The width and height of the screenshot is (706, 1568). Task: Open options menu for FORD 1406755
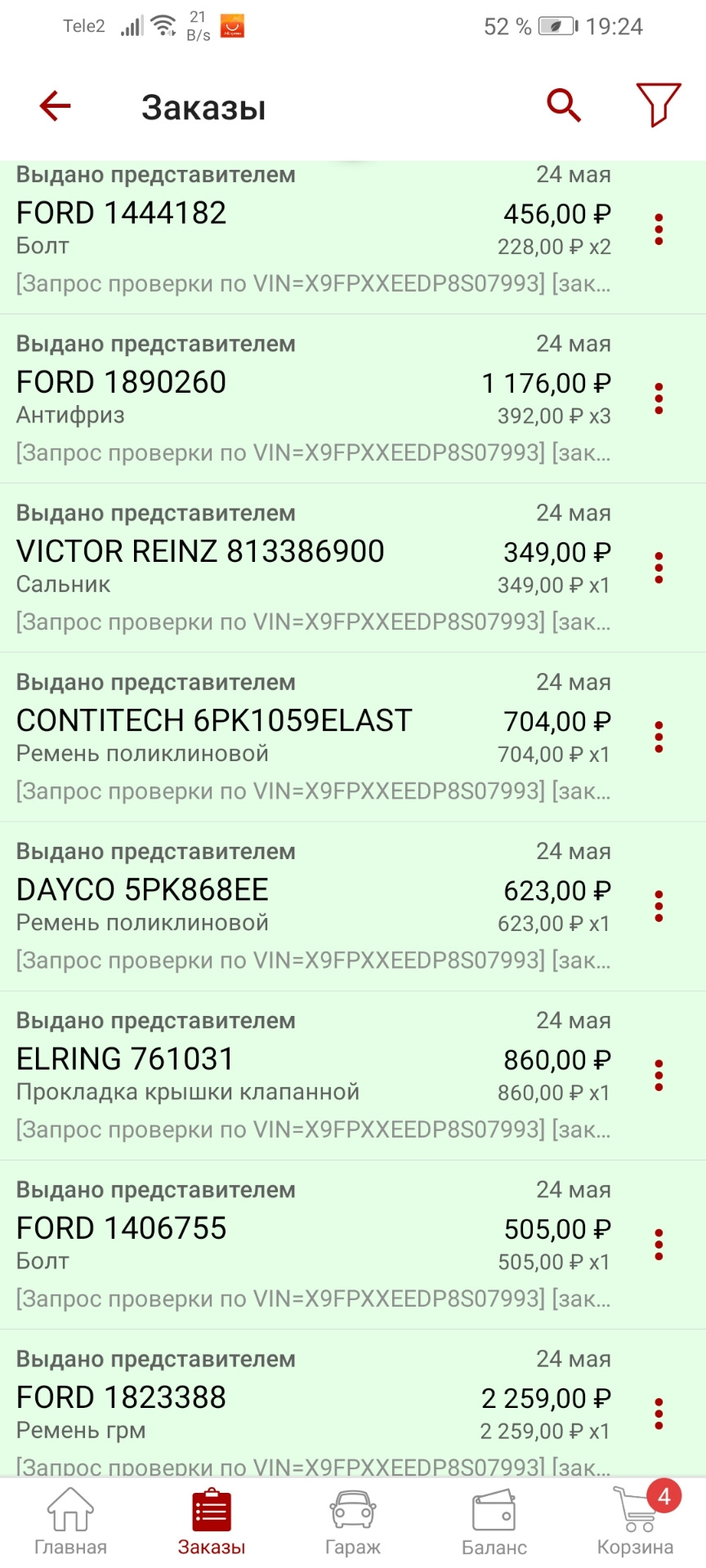(x=659, y=1245)
